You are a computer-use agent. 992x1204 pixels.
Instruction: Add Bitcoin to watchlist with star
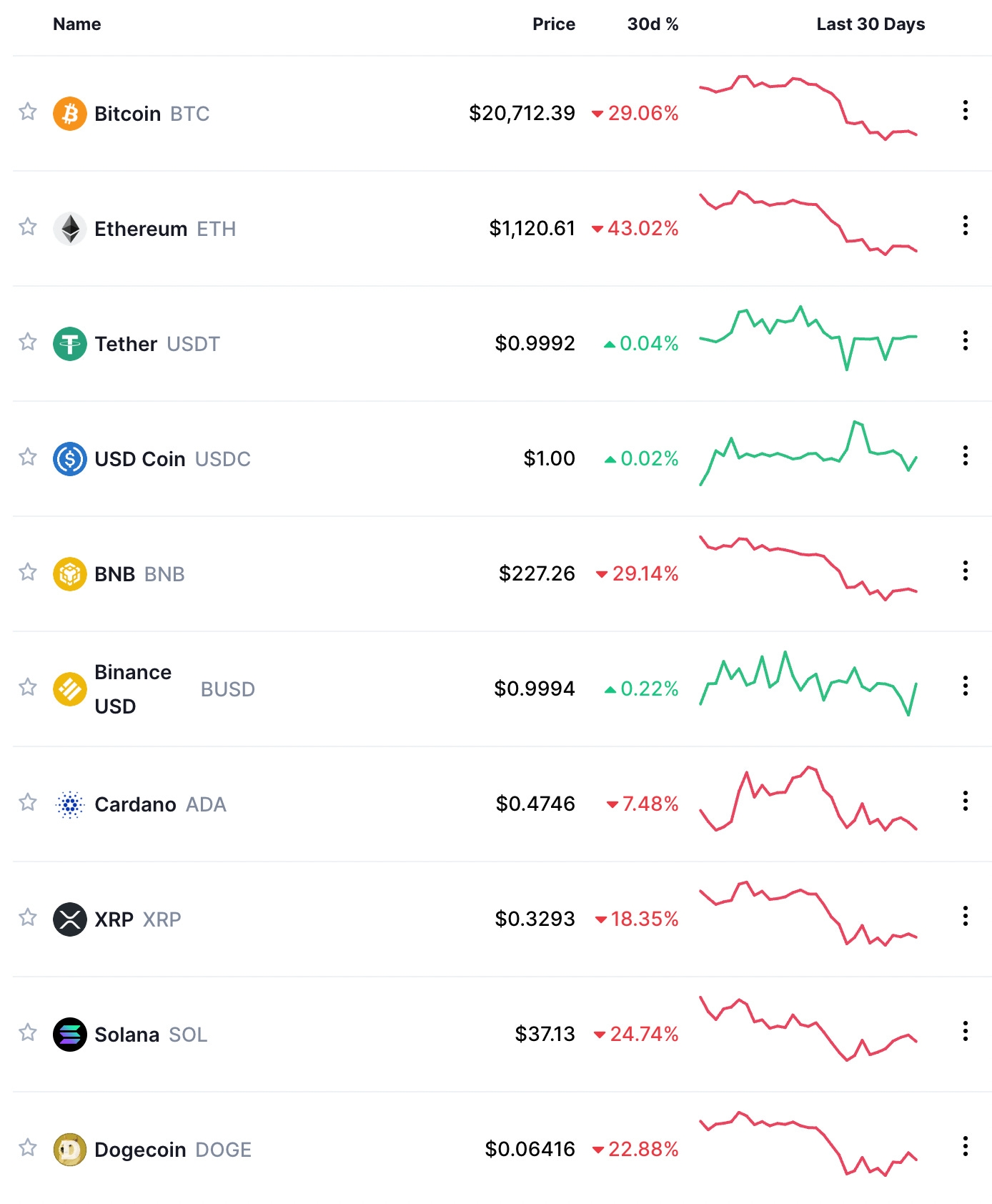[x=28, y=112]
